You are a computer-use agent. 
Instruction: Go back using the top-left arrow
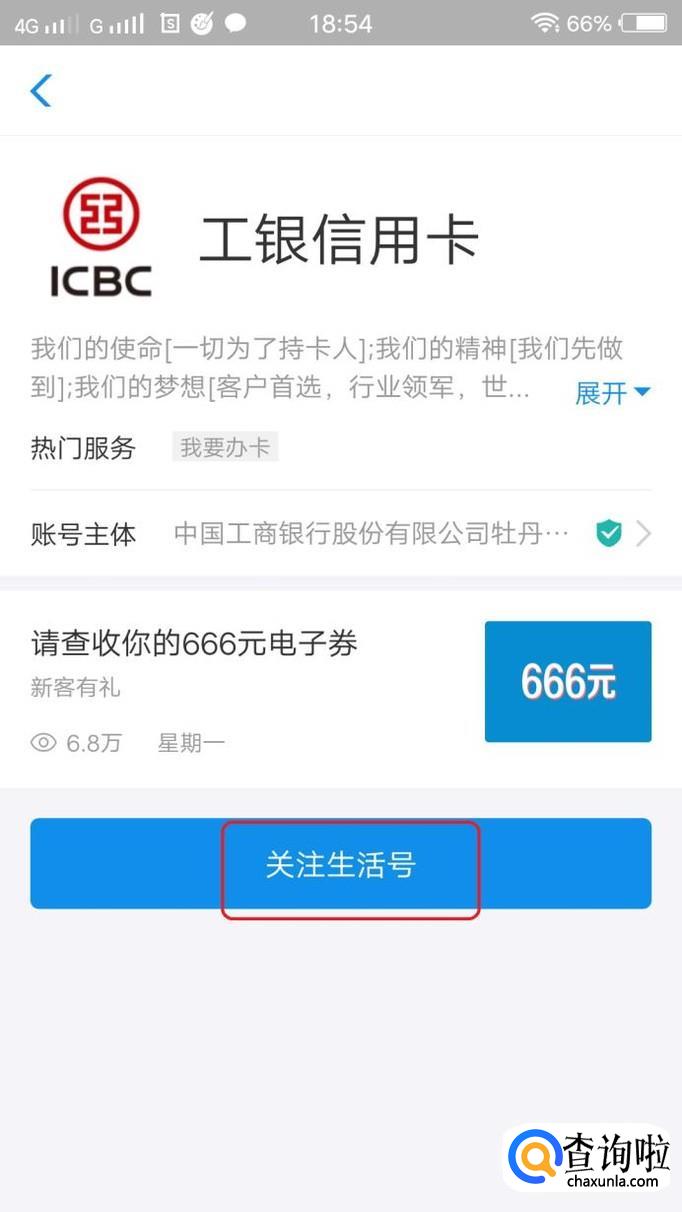click(41, 90)
